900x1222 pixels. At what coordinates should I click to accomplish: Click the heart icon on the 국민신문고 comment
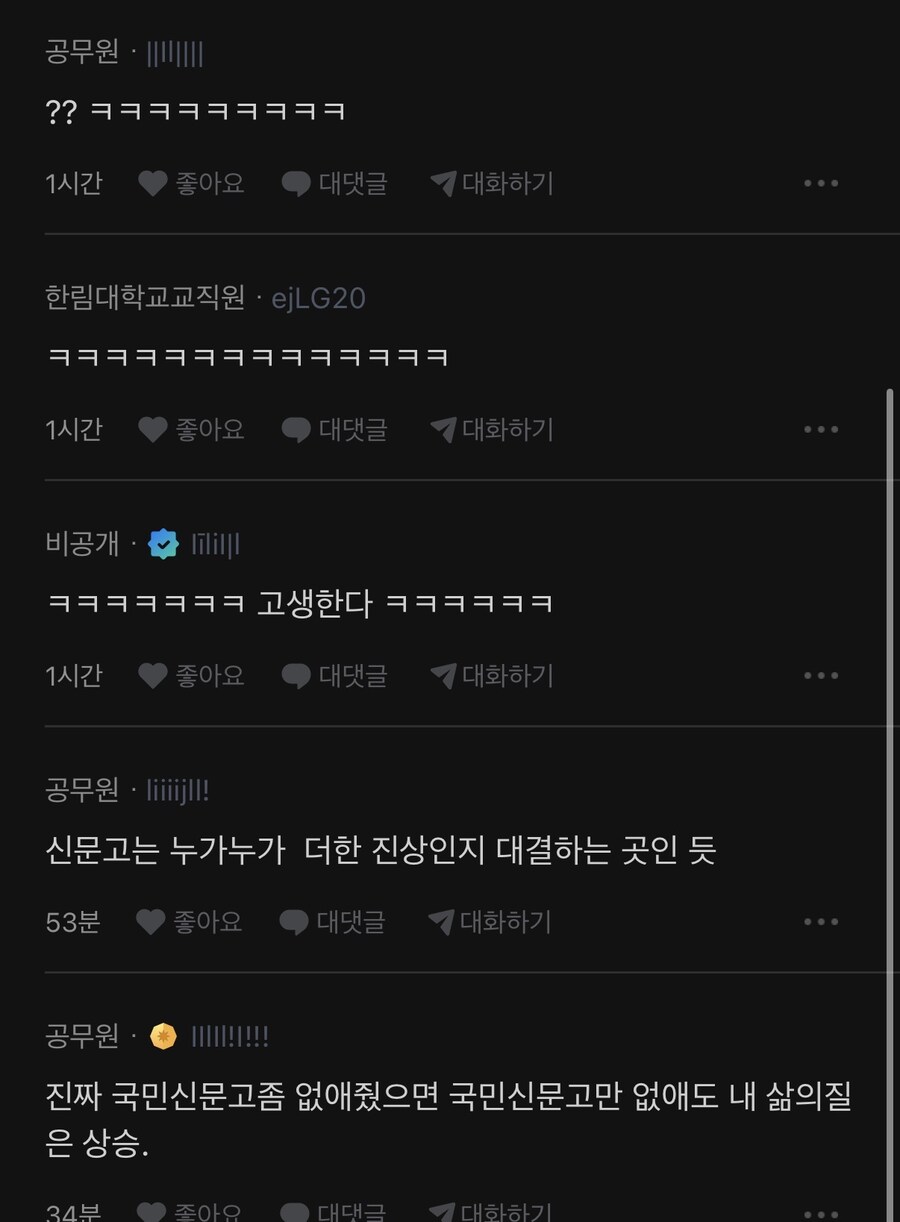click(152, 1210)
